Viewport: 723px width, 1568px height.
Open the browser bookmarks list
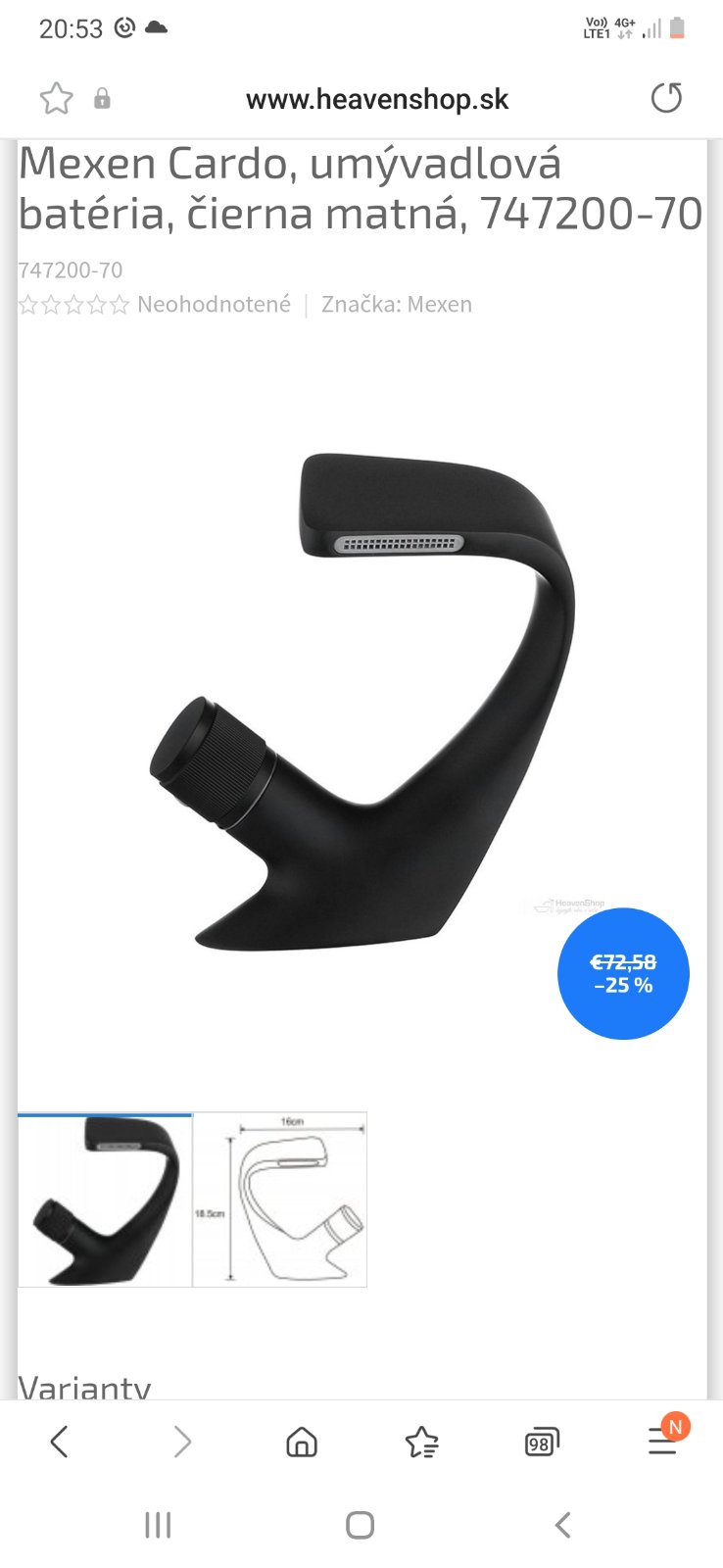[x=421, y=1442]
